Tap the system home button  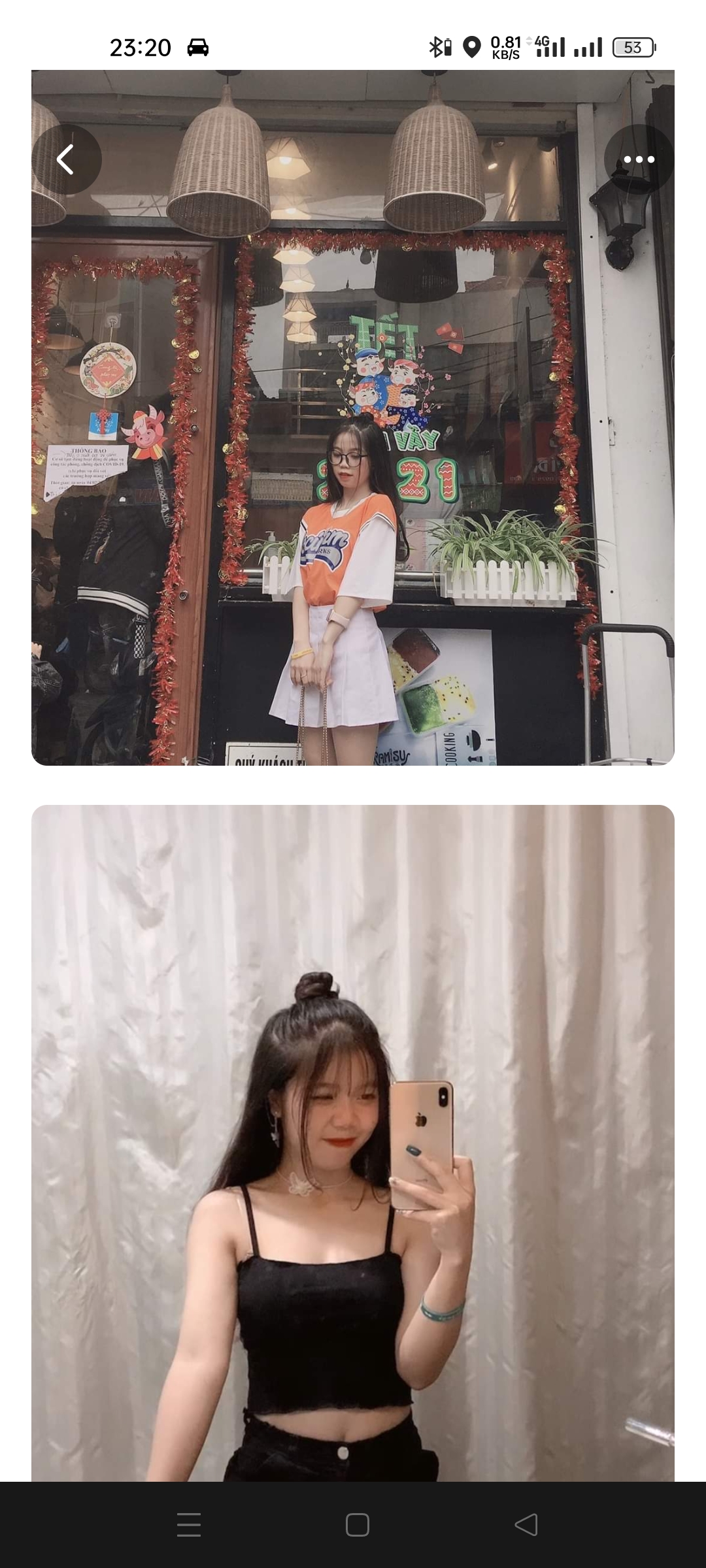coord(357,1525)
